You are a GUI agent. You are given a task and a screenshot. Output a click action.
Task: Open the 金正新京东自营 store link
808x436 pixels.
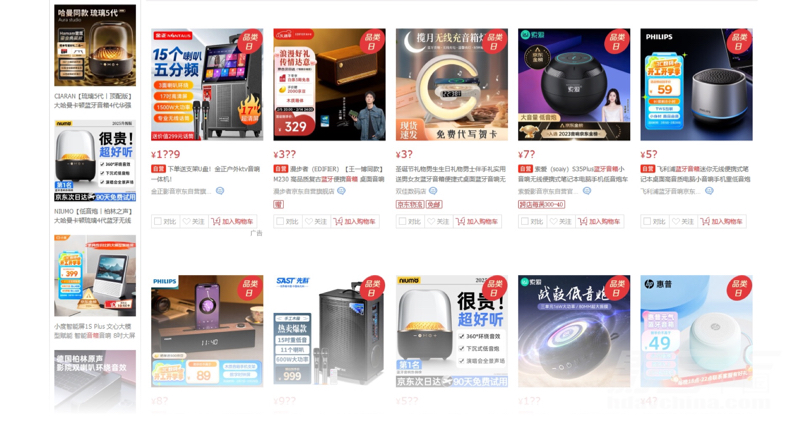[181, 191]
